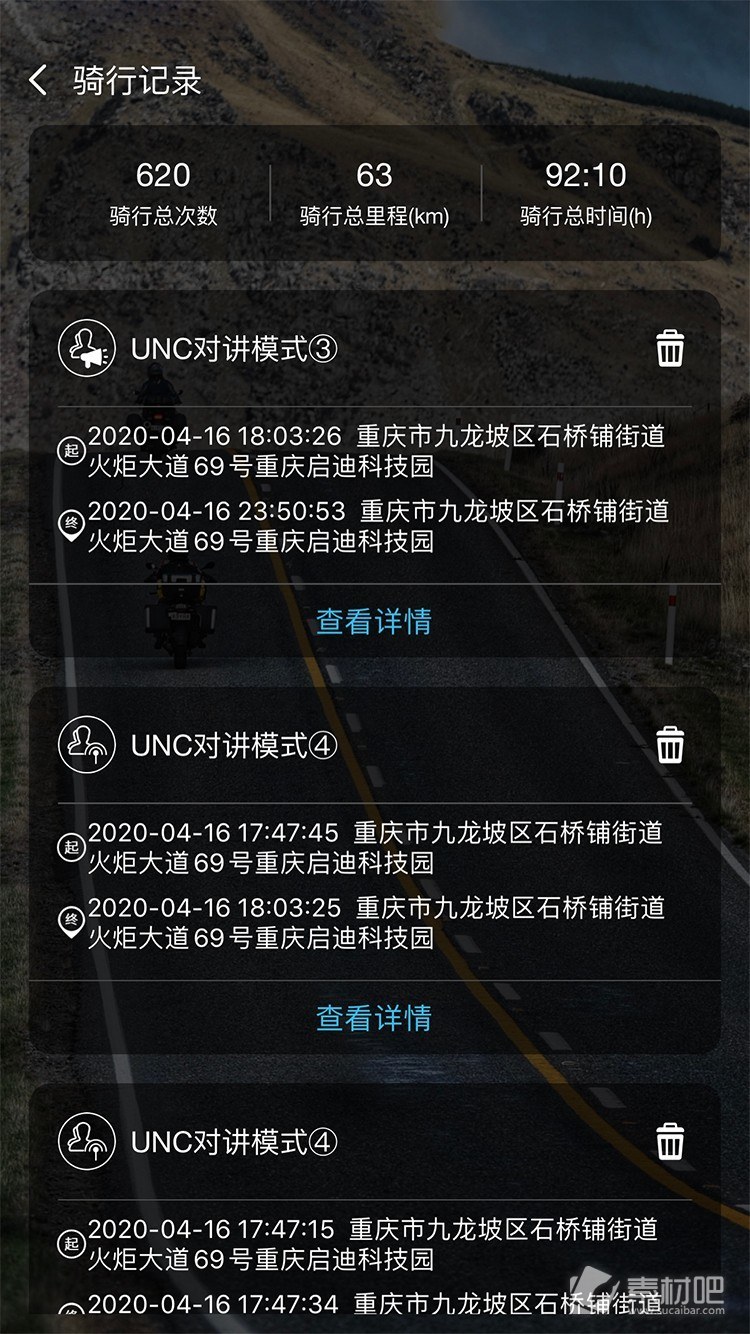This screenshot has height=1334, width=750.
Task: View details of the ride ending 18:03:25
Action: pyautogui.click(x=374, y=1017)
